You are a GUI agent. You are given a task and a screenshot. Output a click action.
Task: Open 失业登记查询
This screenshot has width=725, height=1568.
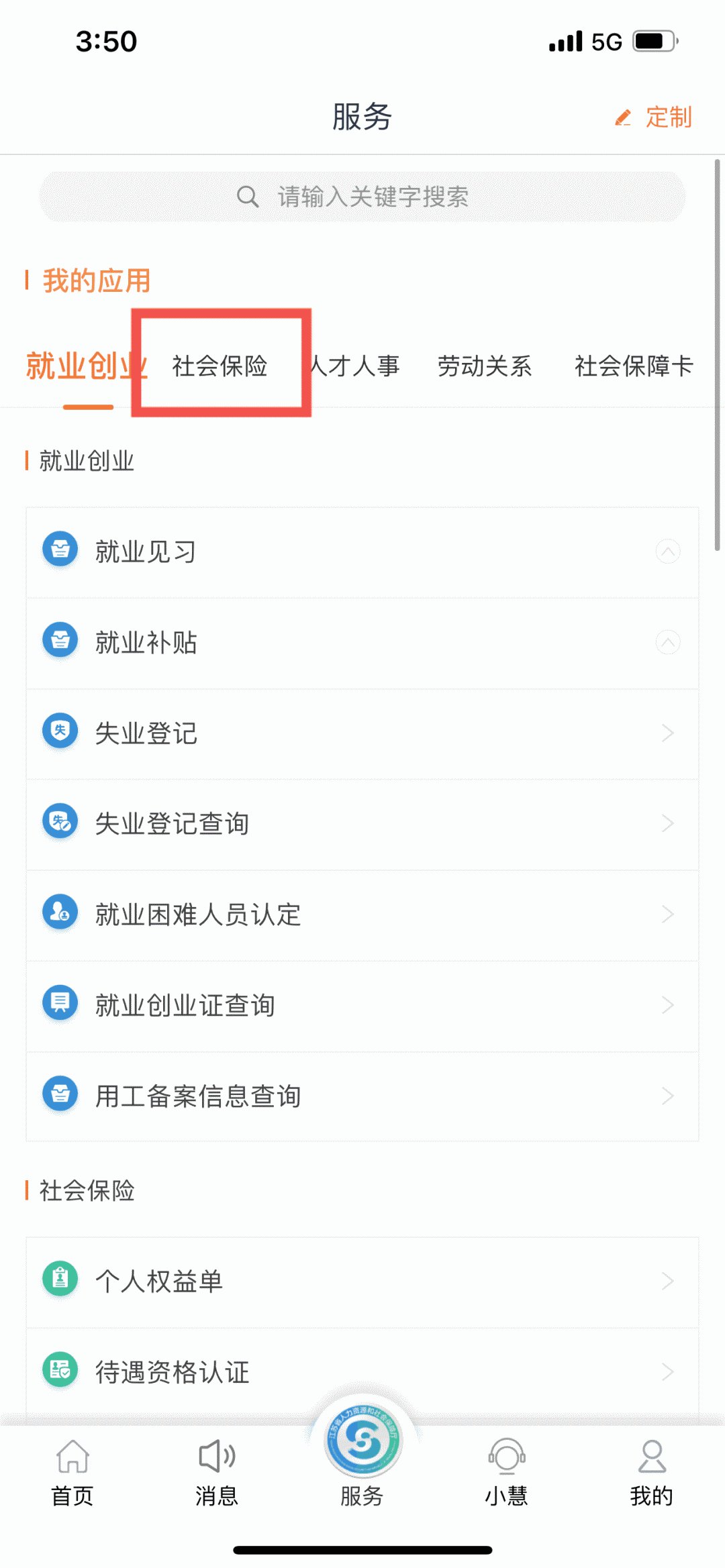[362, 824]
